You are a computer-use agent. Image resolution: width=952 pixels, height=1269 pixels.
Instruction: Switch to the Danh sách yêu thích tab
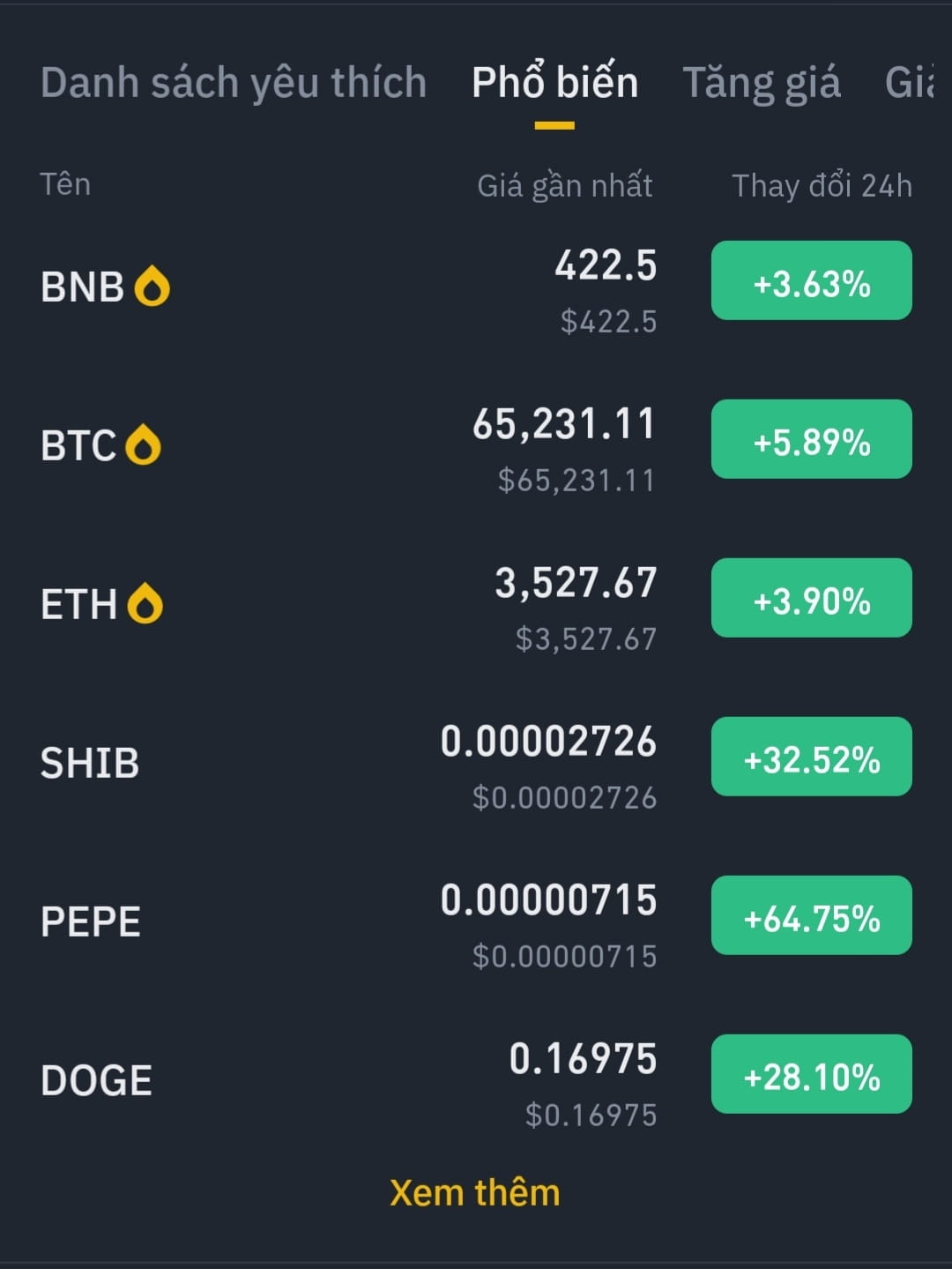[234, 83]
